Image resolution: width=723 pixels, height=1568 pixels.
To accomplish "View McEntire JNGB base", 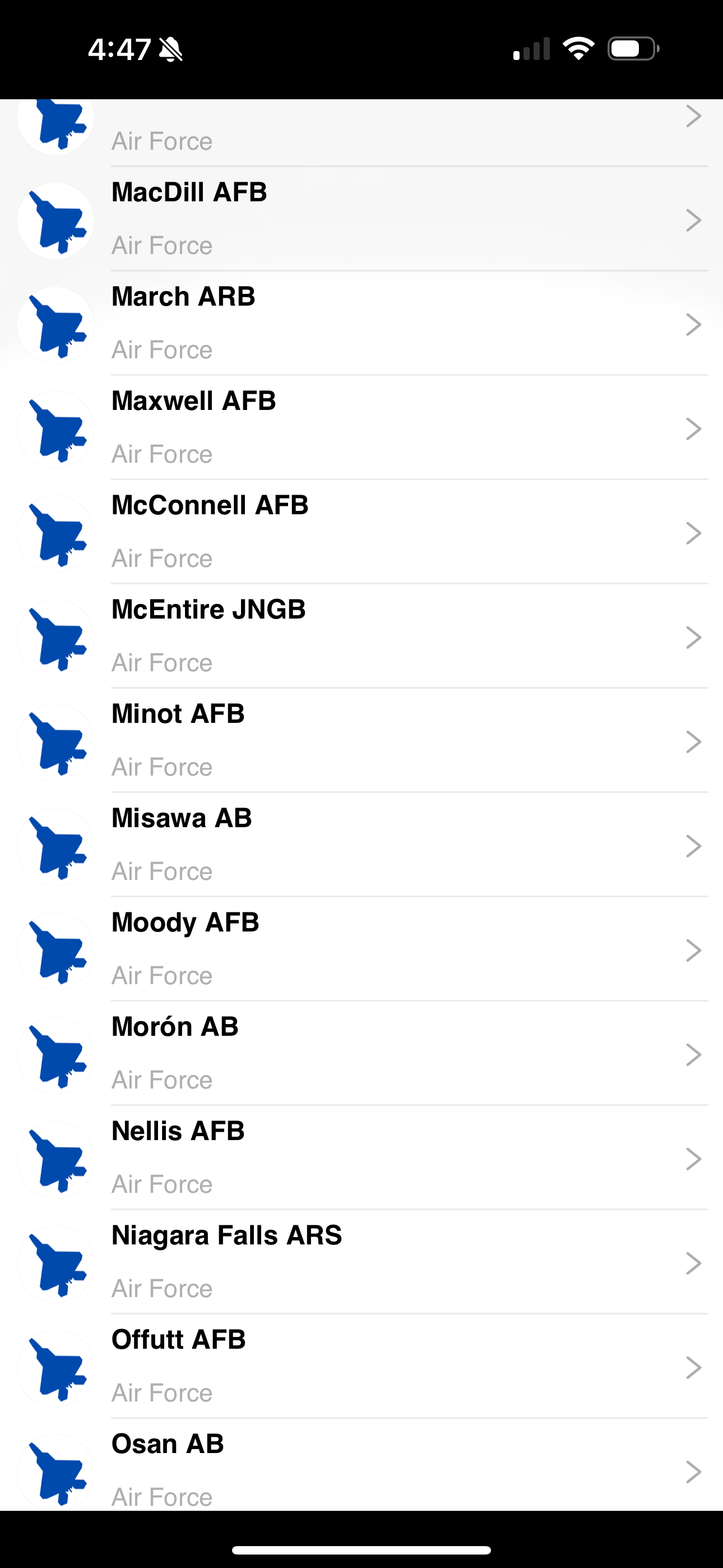I will tap(361, 637).
